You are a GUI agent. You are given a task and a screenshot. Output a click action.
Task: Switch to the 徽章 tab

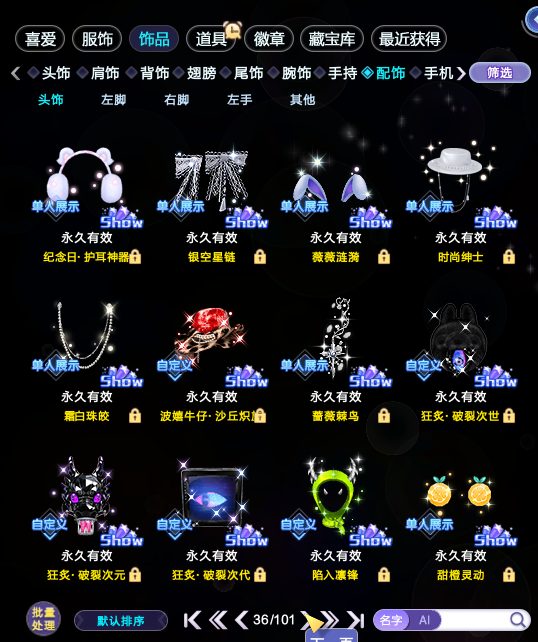(x=269, y=39)
